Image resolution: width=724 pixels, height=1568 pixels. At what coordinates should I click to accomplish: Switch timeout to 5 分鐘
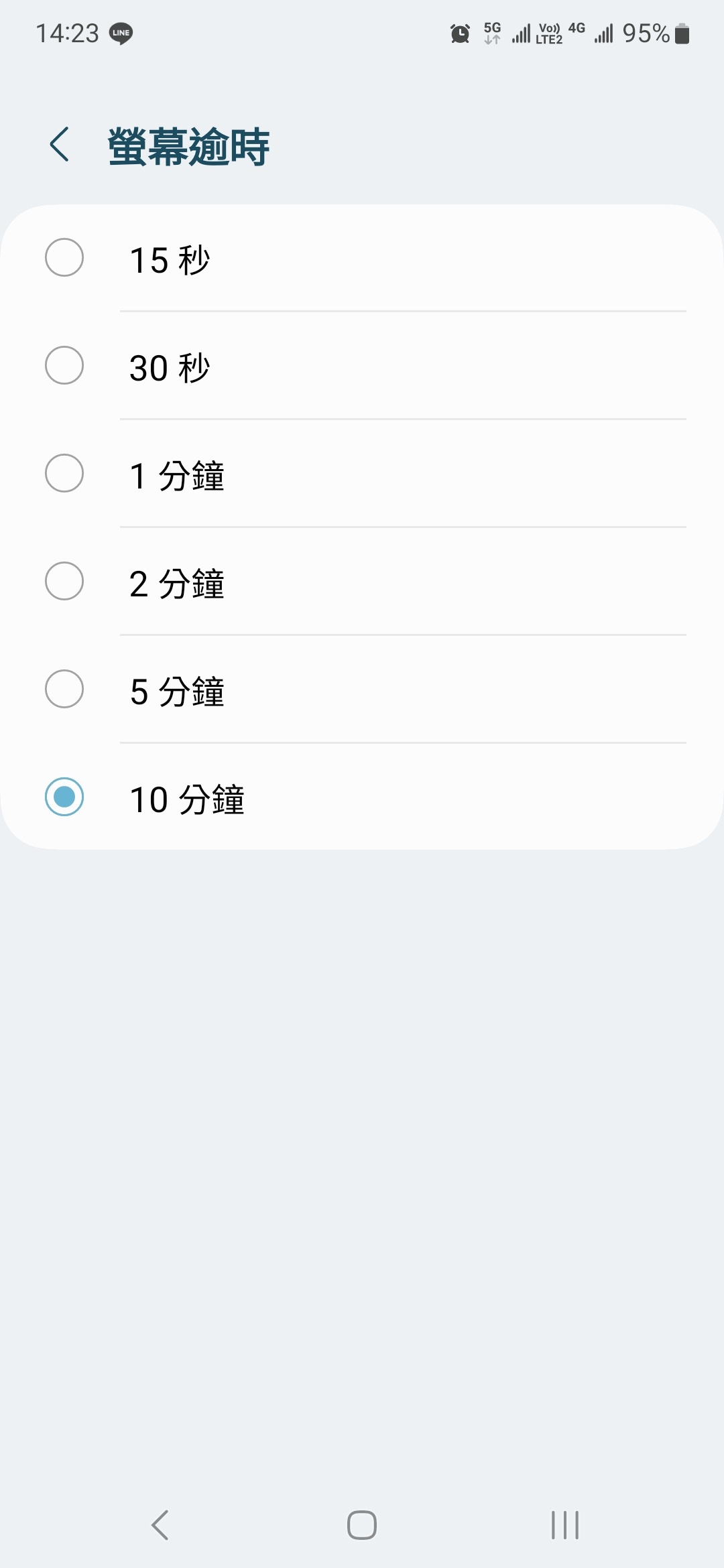coord(362,690)
